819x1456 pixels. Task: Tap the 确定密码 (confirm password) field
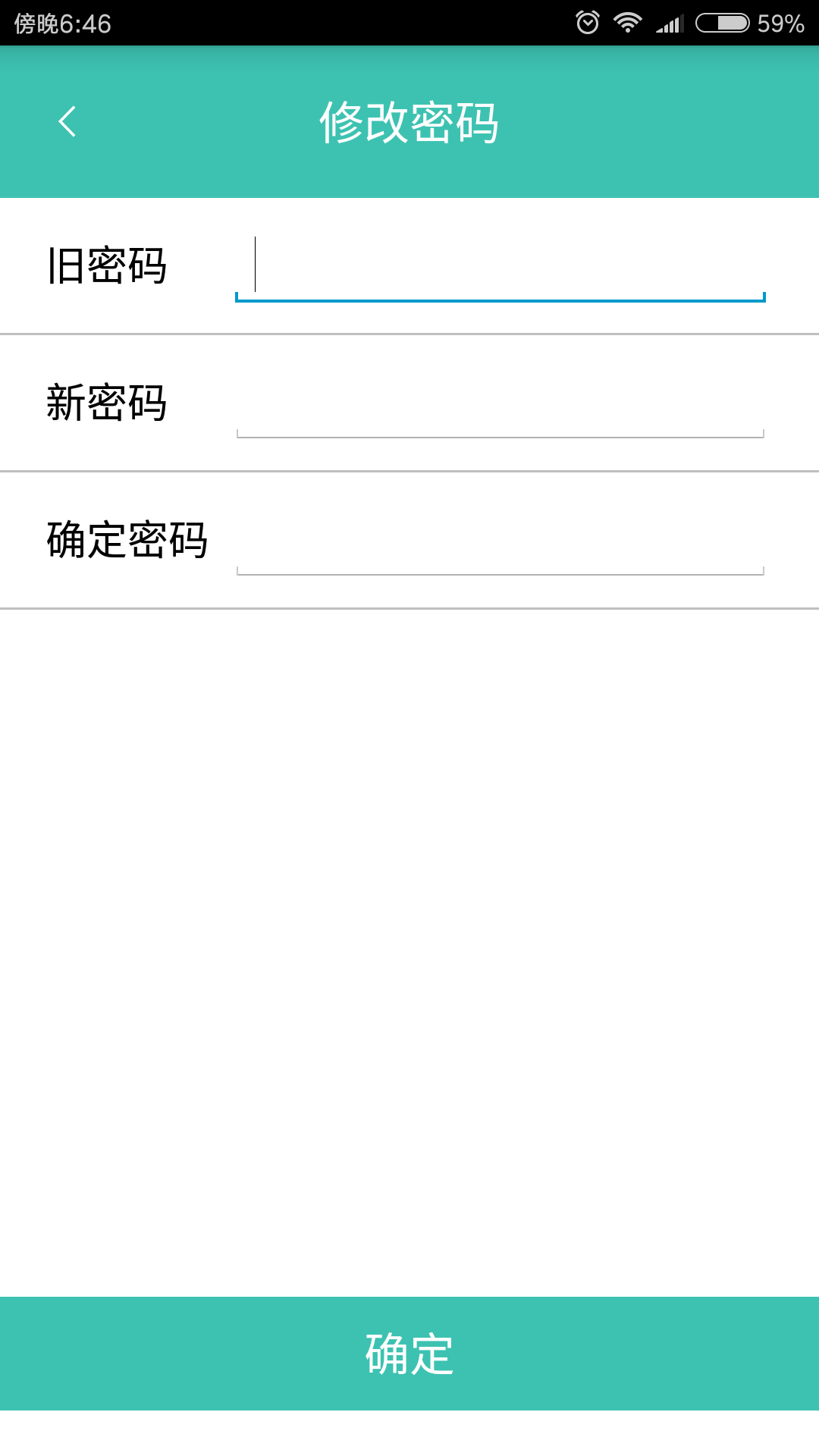tap(500, 543)
